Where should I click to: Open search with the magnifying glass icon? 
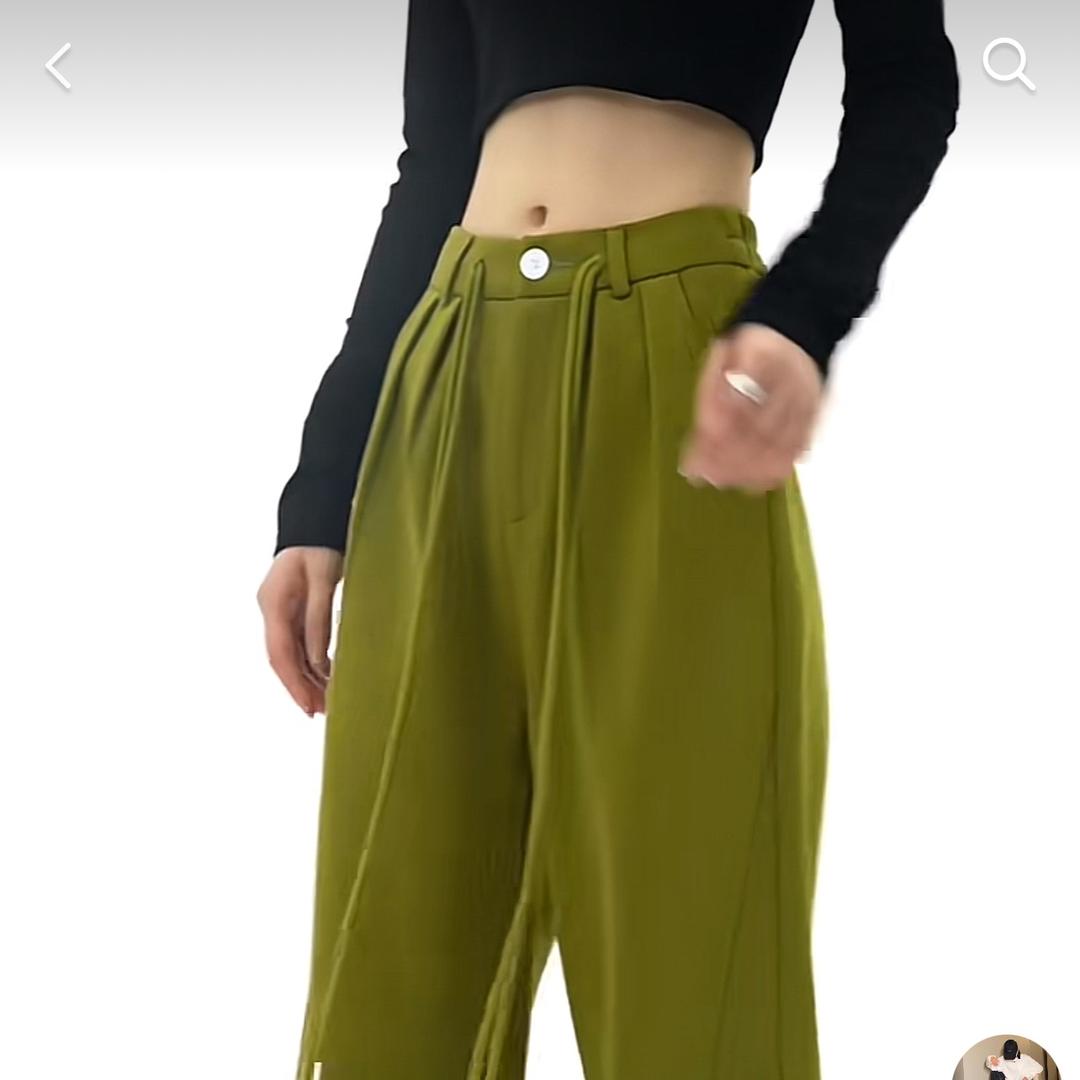tap(1007, 65)
